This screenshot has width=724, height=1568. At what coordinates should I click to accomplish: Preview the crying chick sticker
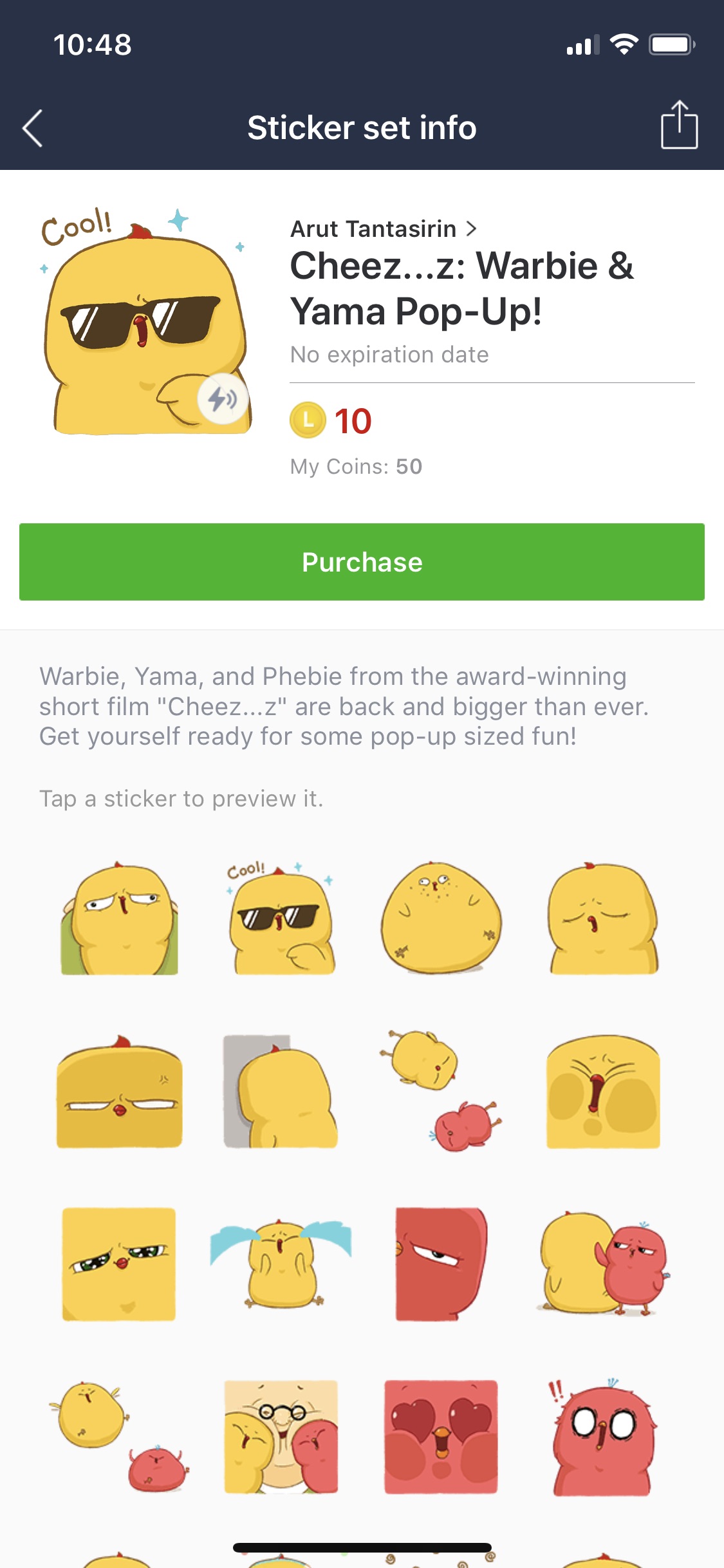pyautogui.click(x=282, y=1265)
